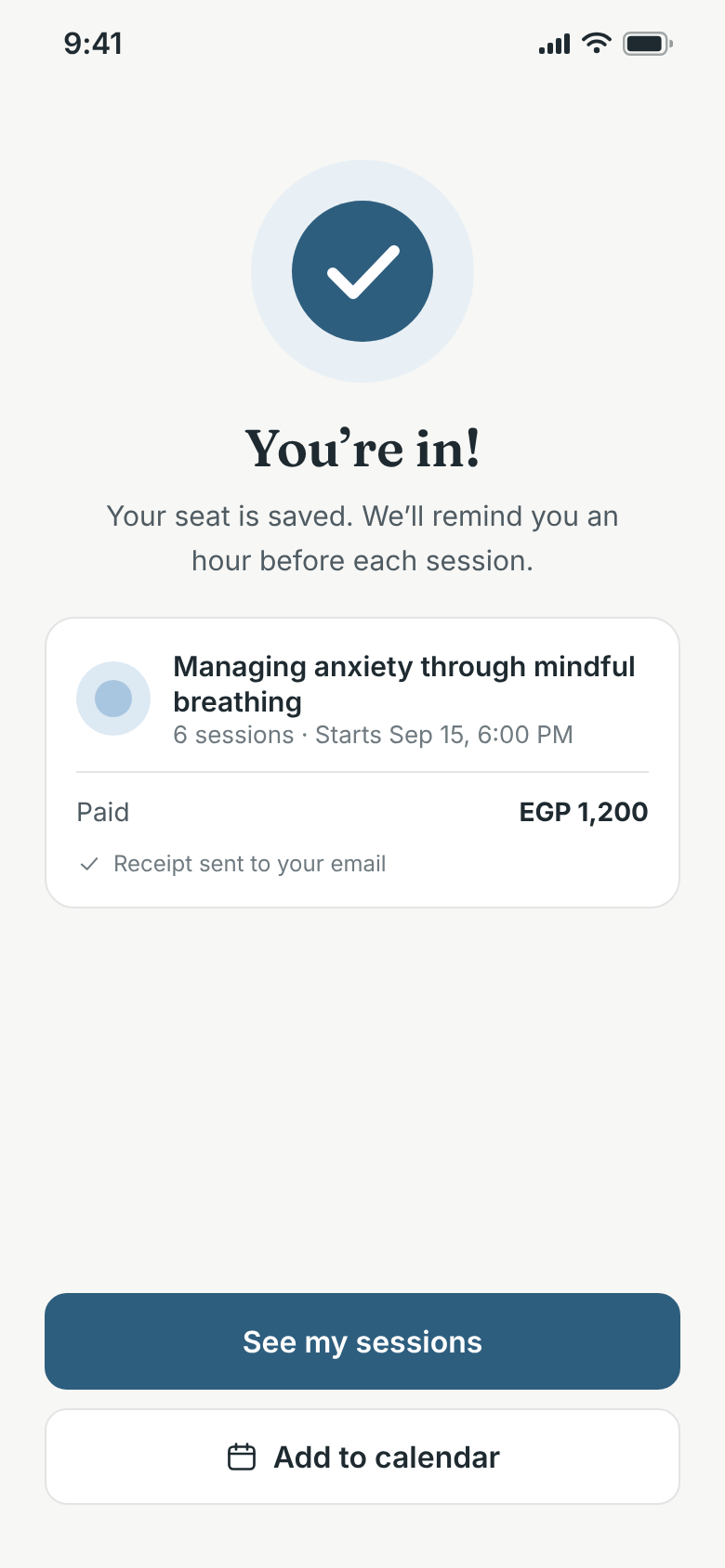Tap the See my sessions button
Viewport: 725px width, 1568px height.
[362, 1341]
